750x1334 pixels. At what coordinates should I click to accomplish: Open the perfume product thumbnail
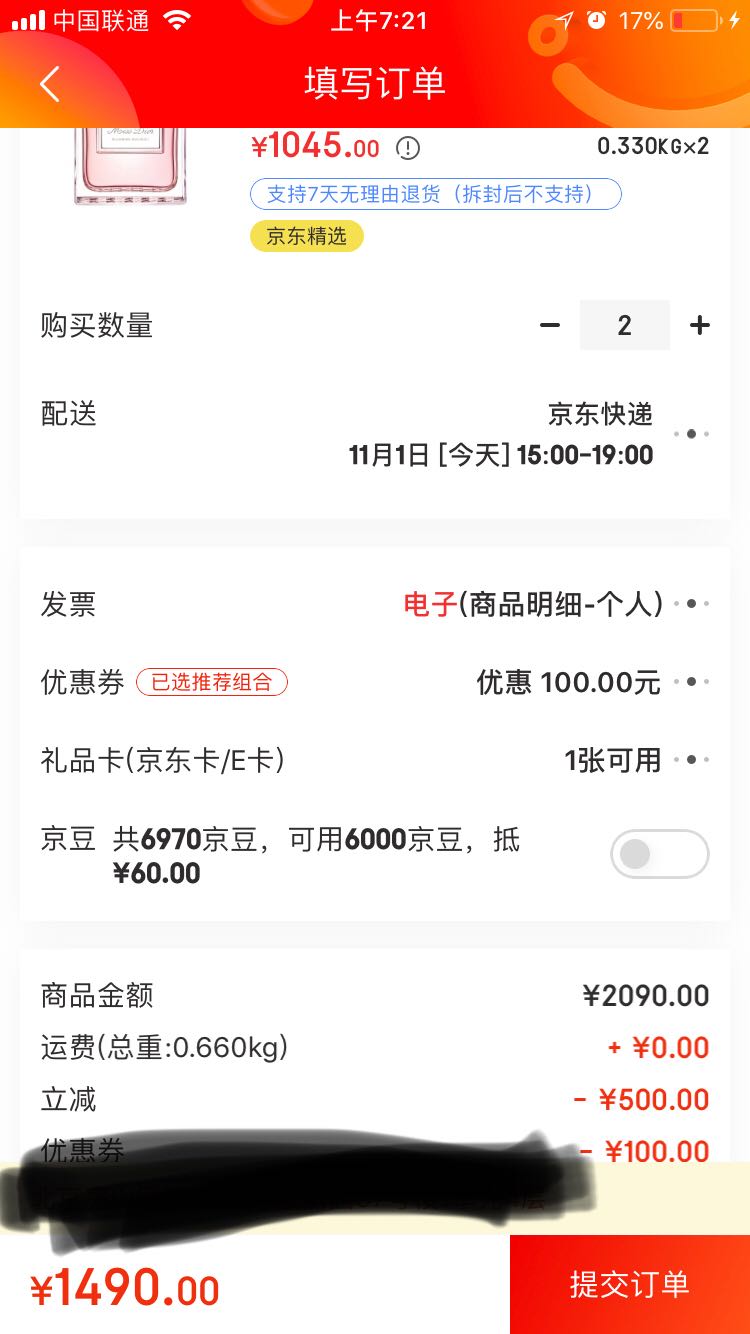(x=130, y=168)
